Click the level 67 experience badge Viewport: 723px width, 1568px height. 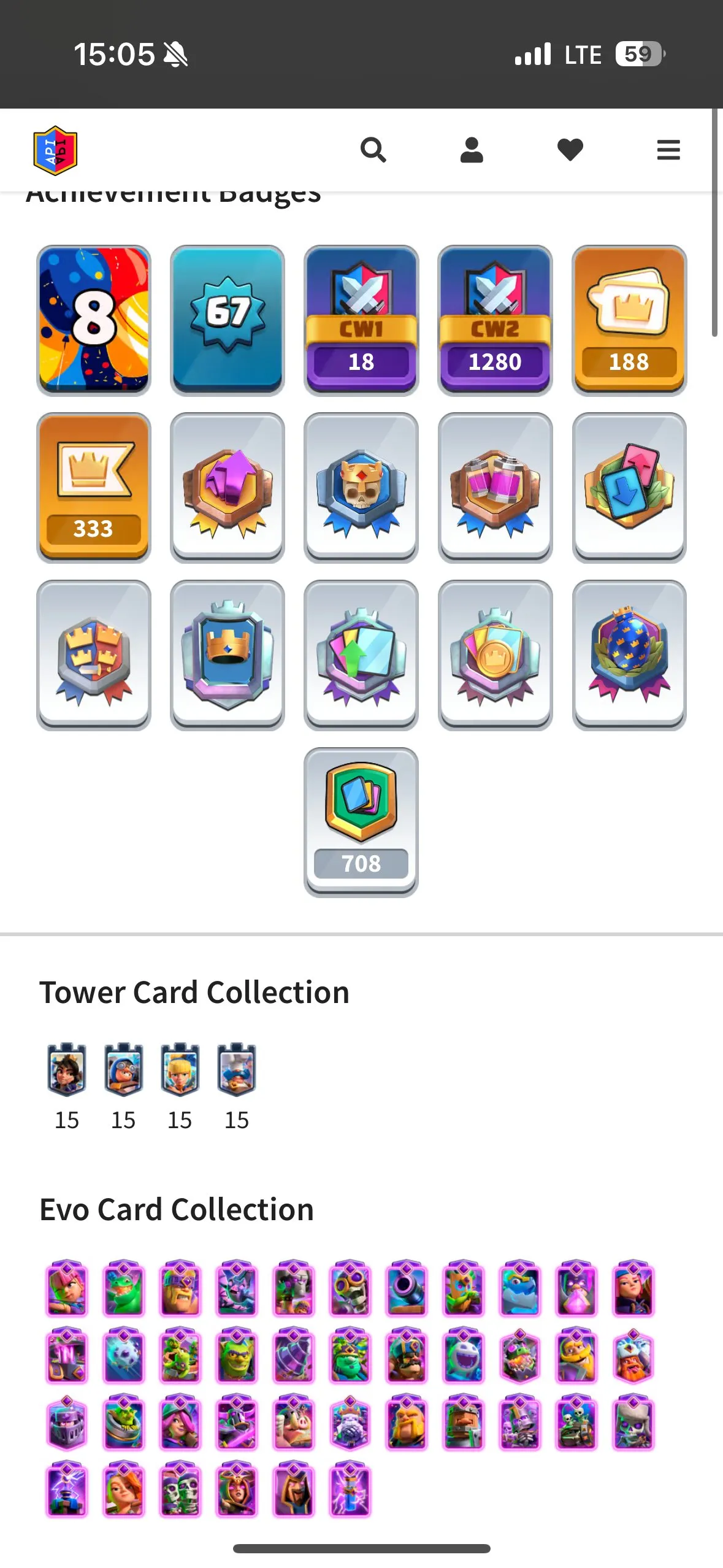pyautogui.click(x=227, y=318)
